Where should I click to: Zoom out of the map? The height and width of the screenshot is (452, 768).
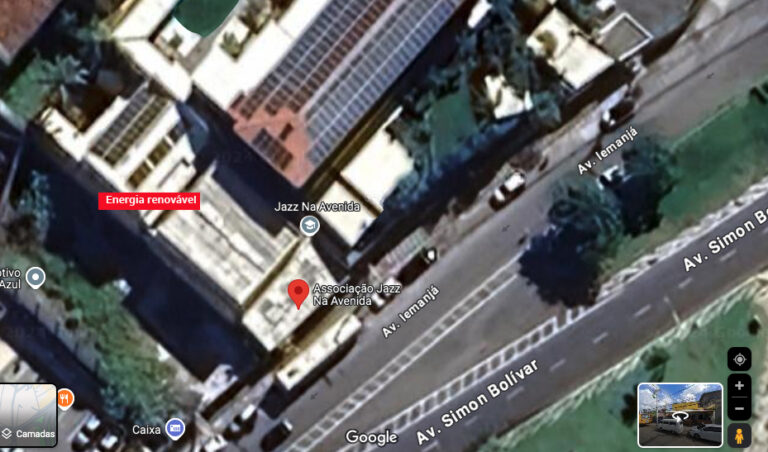[739, 408]
